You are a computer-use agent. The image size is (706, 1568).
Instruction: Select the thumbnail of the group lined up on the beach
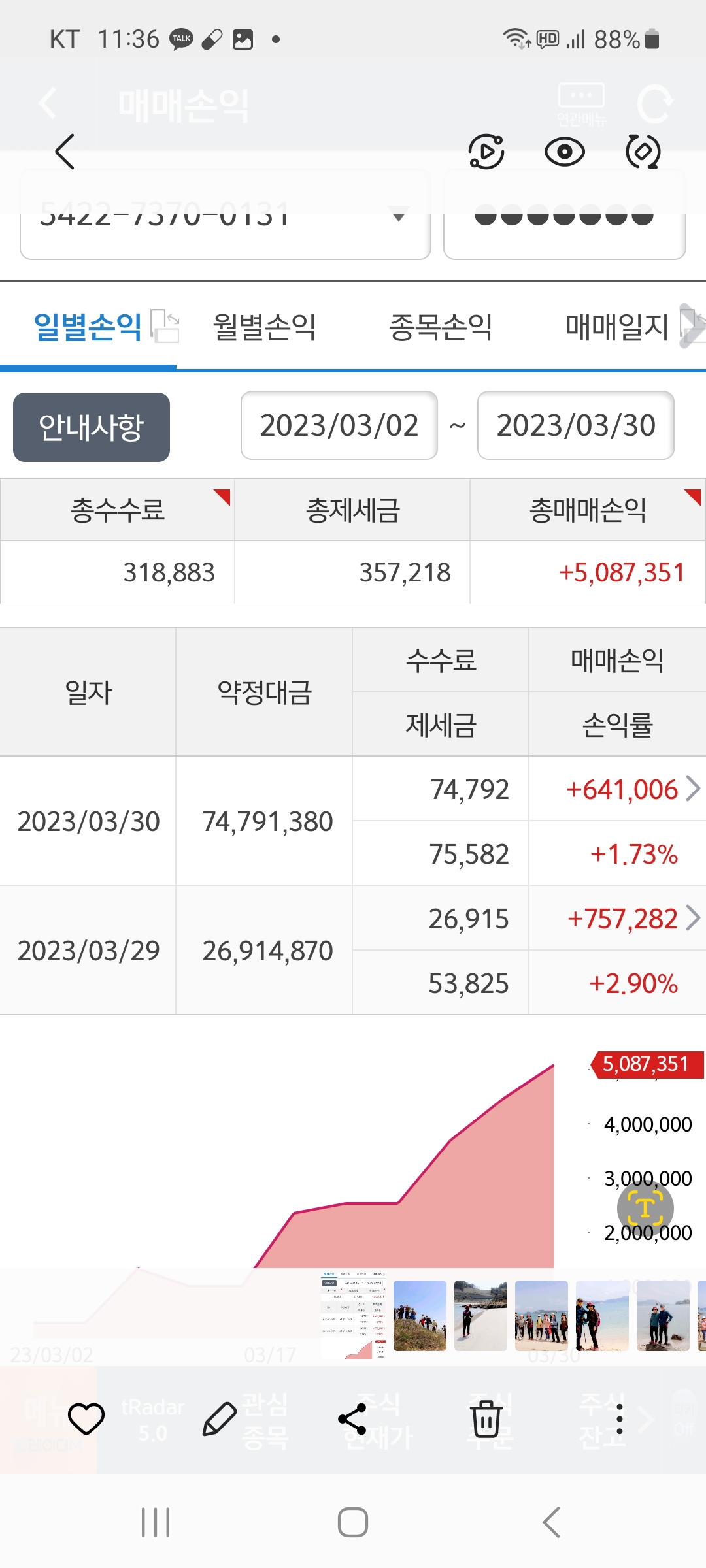tap(541, 1315)
